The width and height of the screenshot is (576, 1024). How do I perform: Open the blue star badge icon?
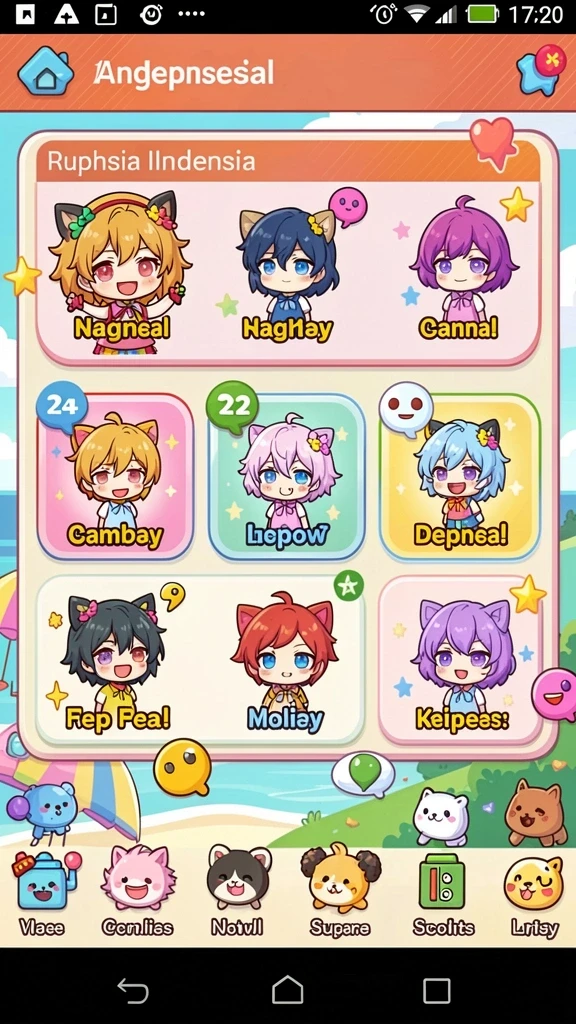540,70
